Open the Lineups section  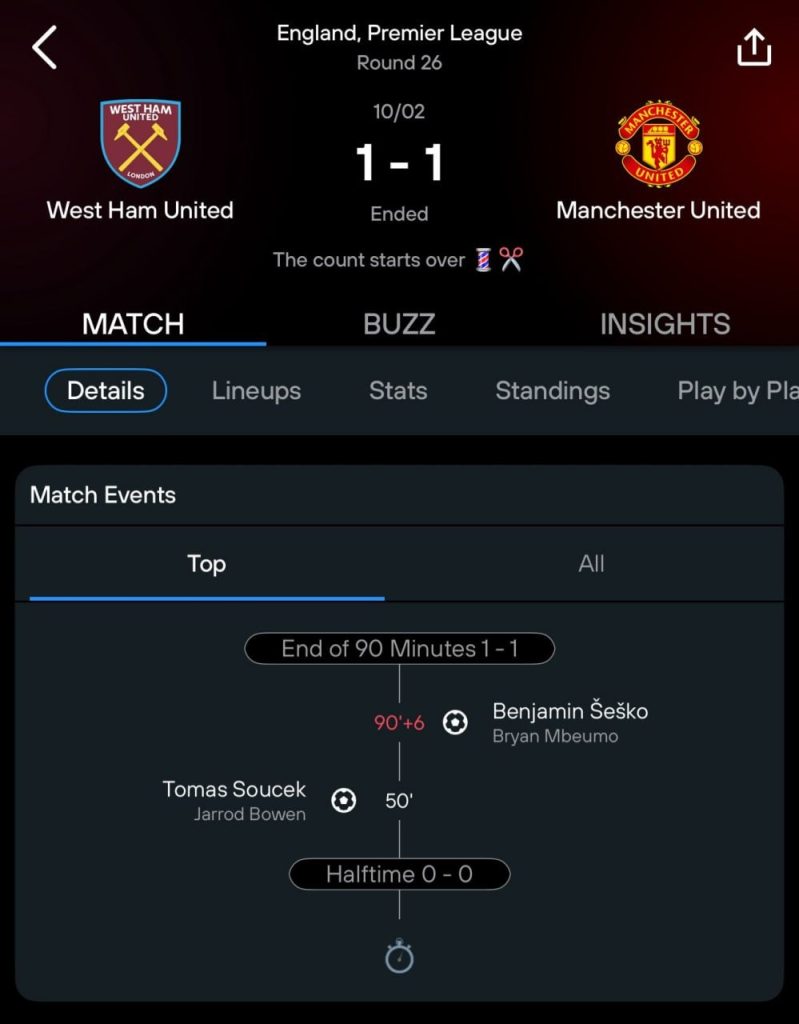pyautogui.click(x=256, y=391)
